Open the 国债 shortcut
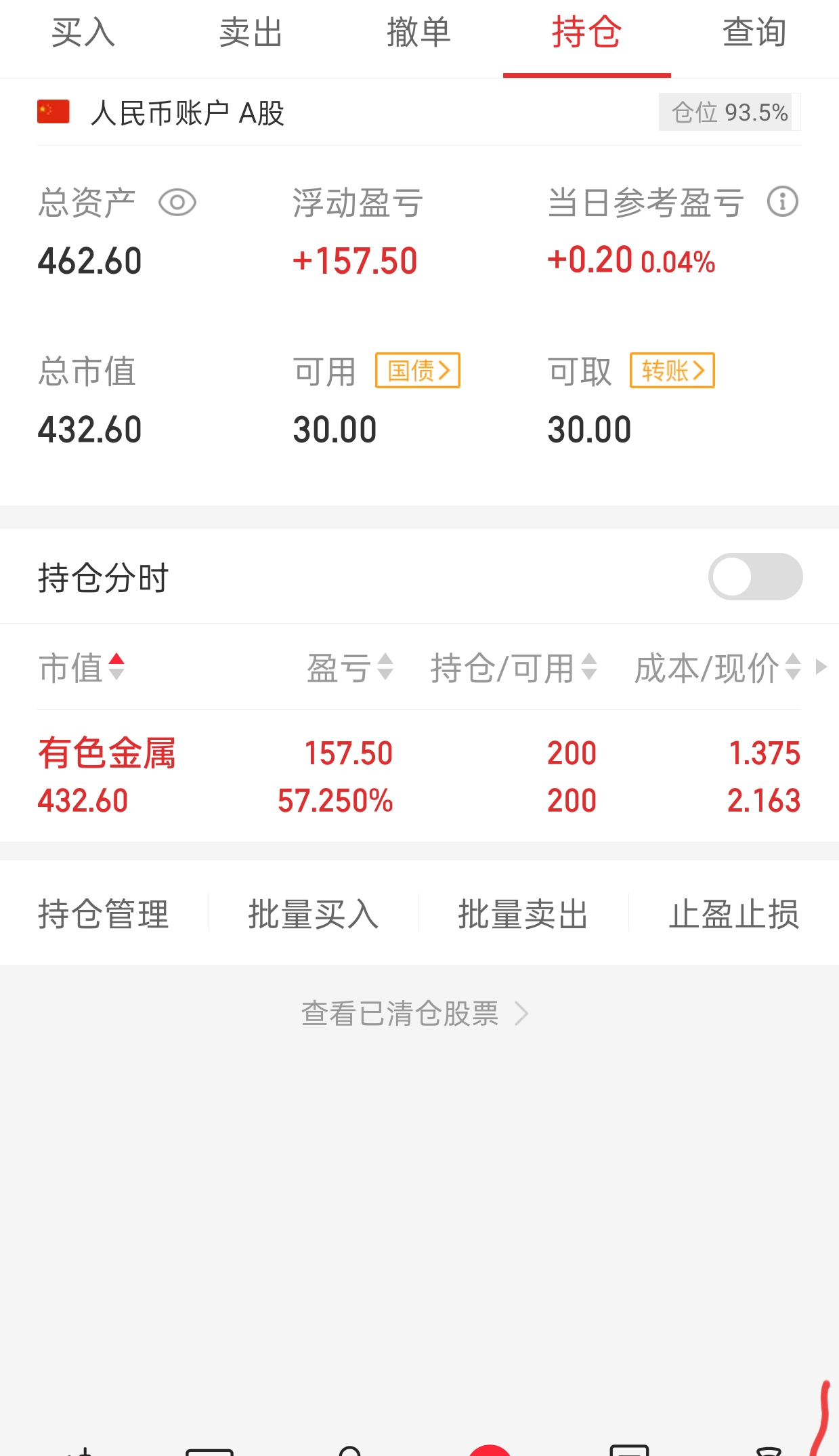Viewport: 839px width, 1456px height. tap(418, 371)
